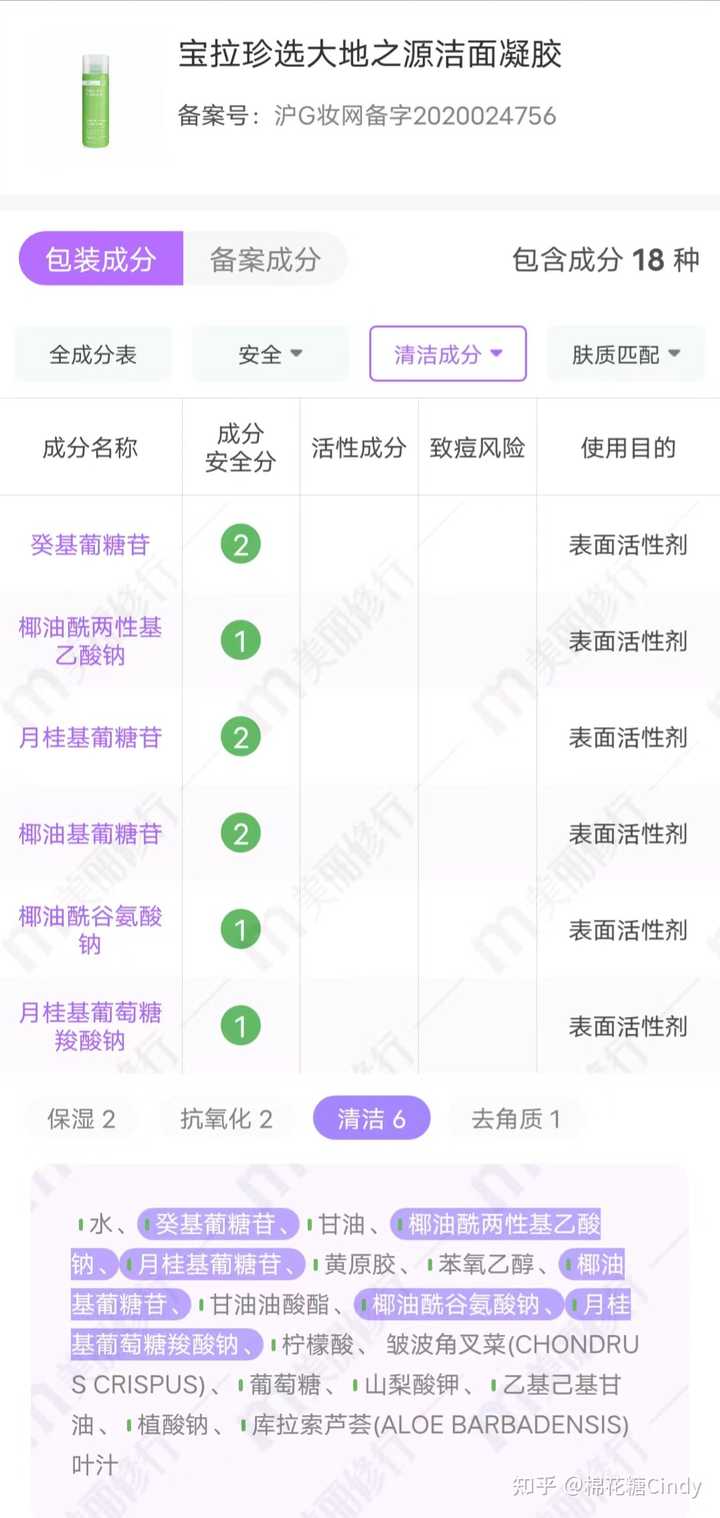The width and height of the screenshot is (720, 1518).
Task: Open ingredient 癸基葡糖苷 details
Action: pos(90,545)
